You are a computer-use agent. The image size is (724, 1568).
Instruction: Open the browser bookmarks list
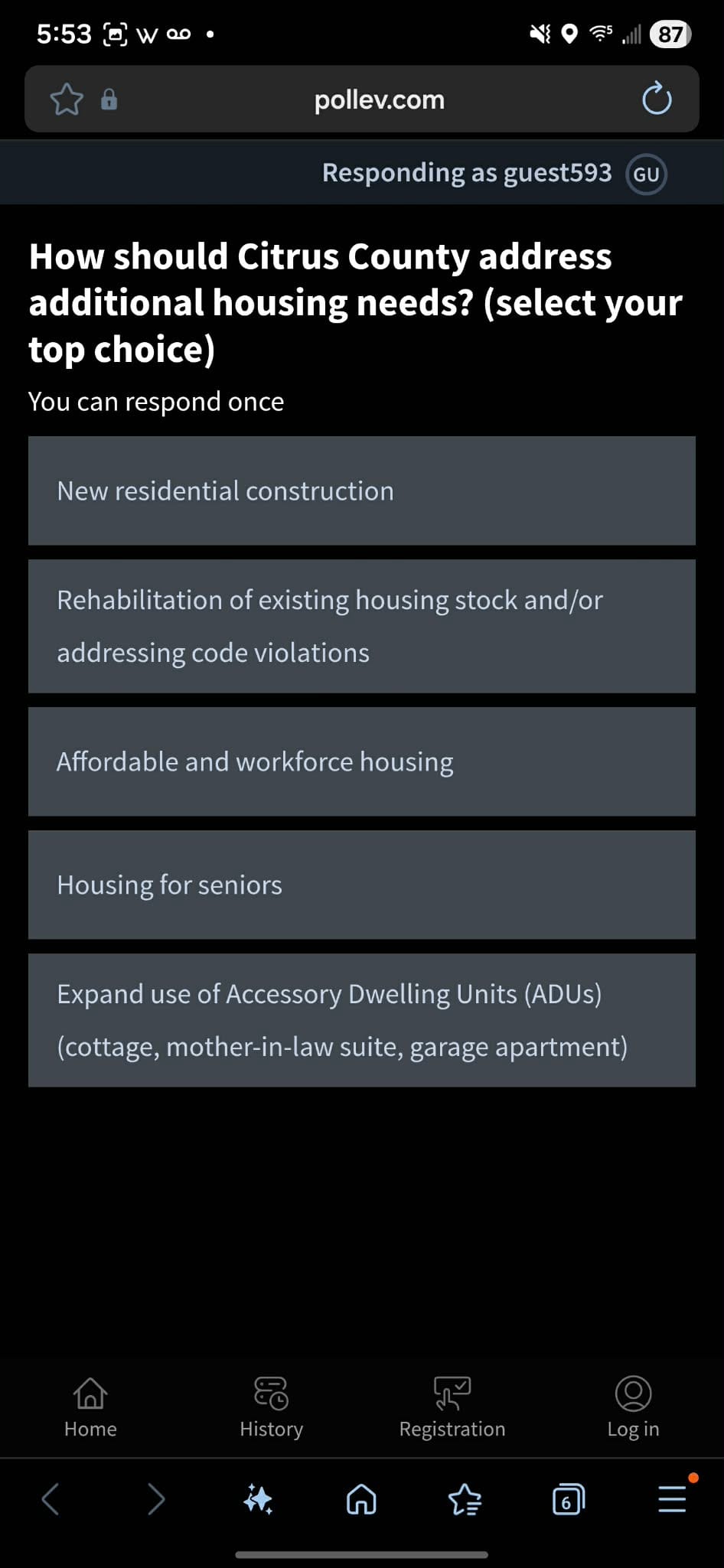[465, 1499]
